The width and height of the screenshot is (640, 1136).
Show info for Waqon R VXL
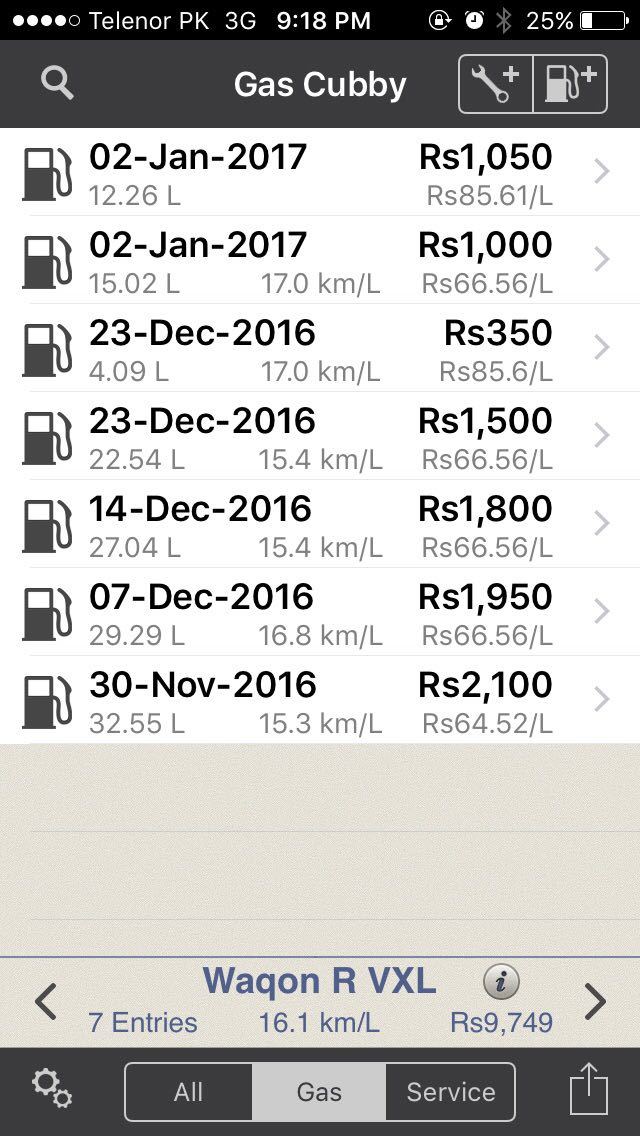pyautogui.click(x=502, y=982)
